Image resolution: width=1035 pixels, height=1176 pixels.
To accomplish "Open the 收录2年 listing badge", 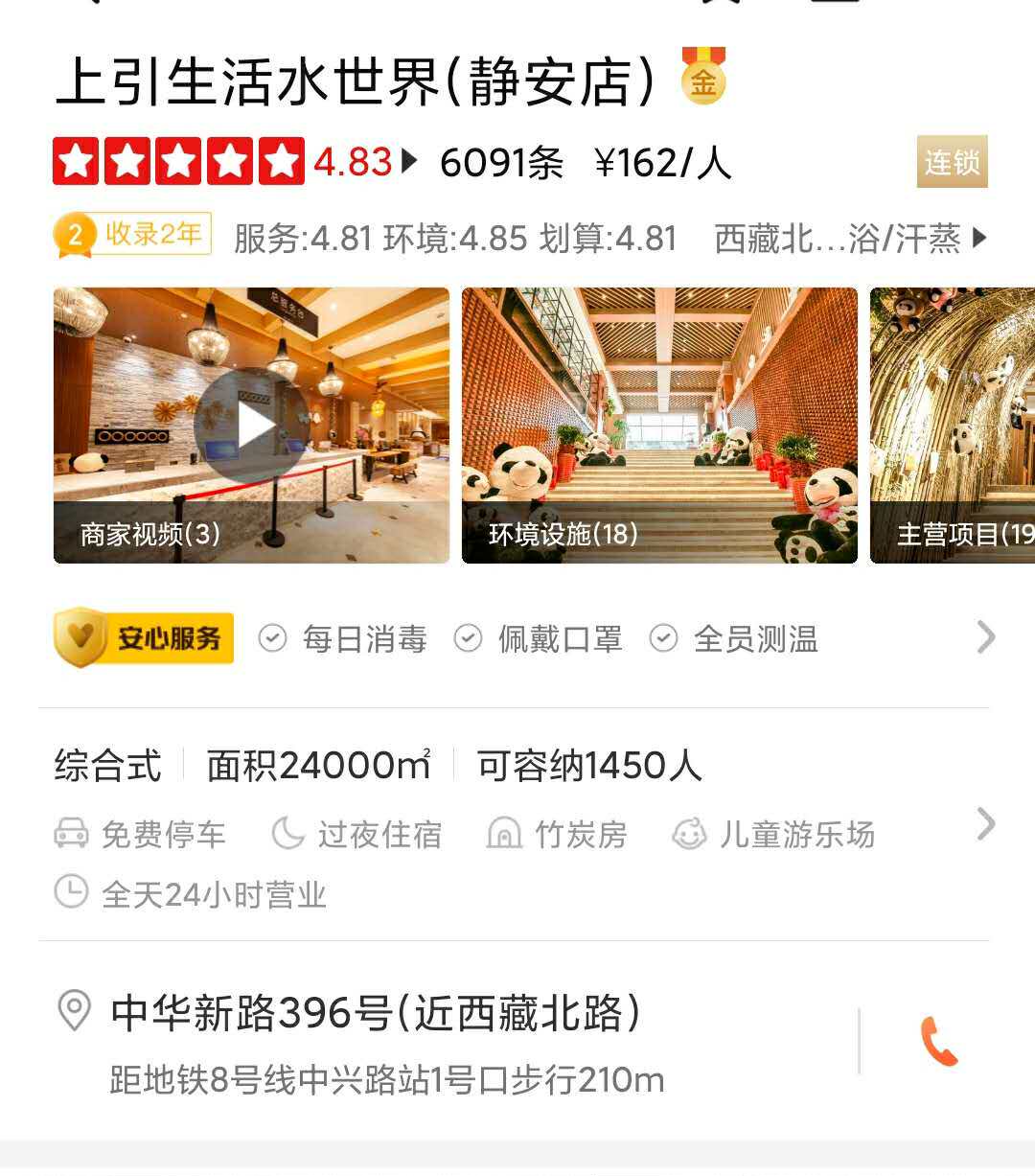I will [132, 235].
